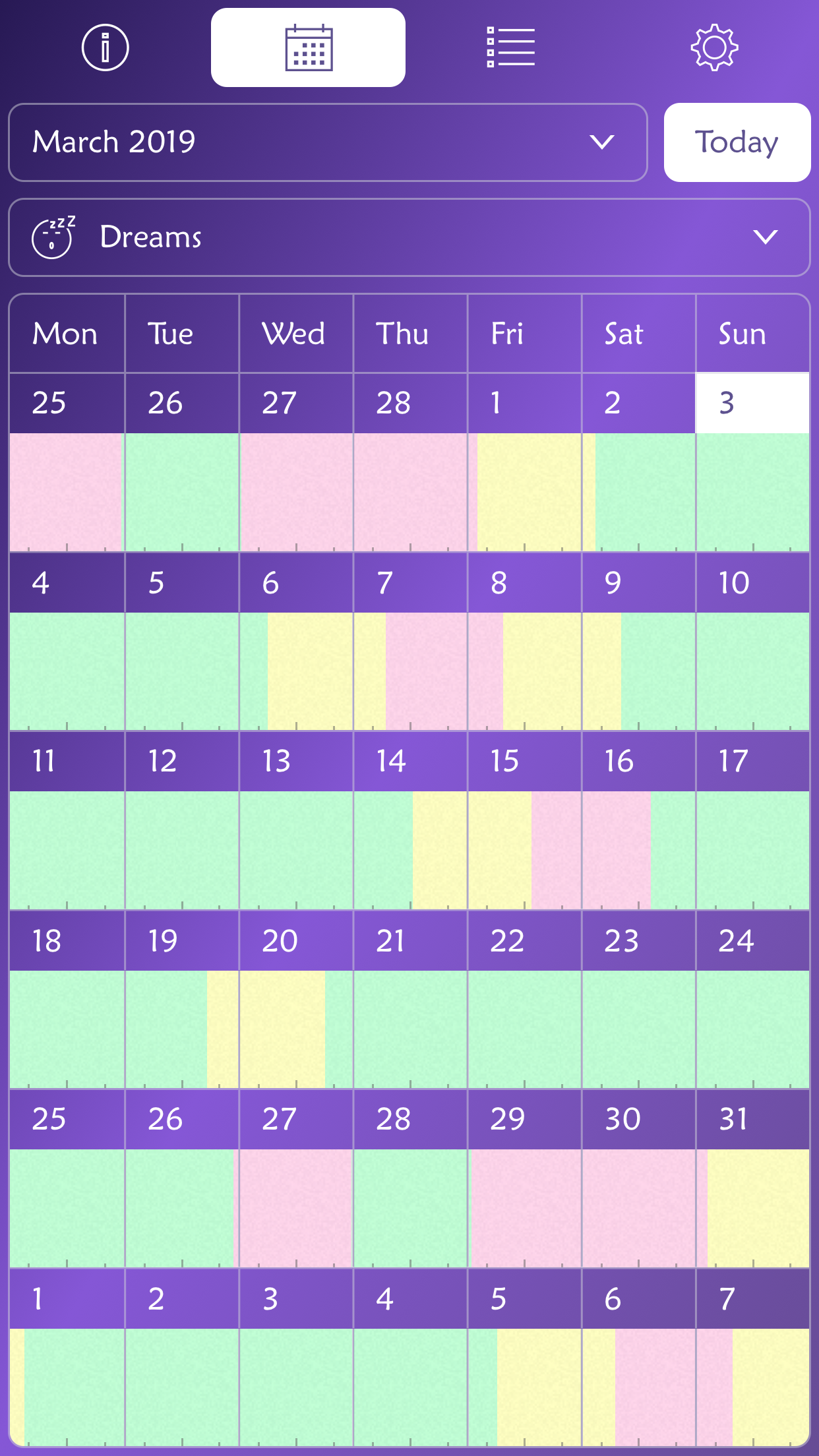Viewport: 819px width, 1456px height.
Task: View March 31 day cell
Action: (752, 1178)
